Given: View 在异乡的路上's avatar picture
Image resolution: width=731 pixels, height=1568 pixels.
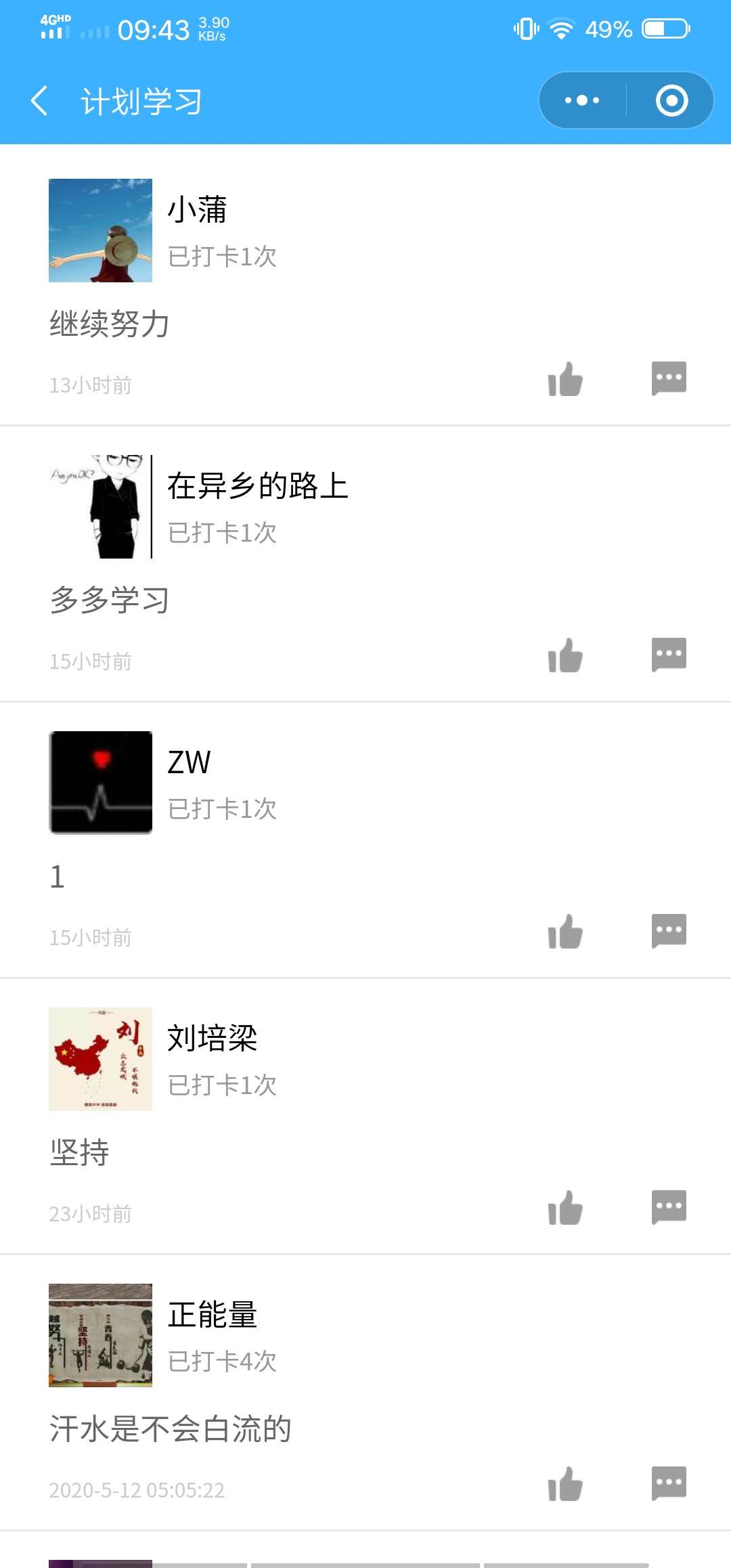Looking at the screenshot, I should (x=99, y=506).
